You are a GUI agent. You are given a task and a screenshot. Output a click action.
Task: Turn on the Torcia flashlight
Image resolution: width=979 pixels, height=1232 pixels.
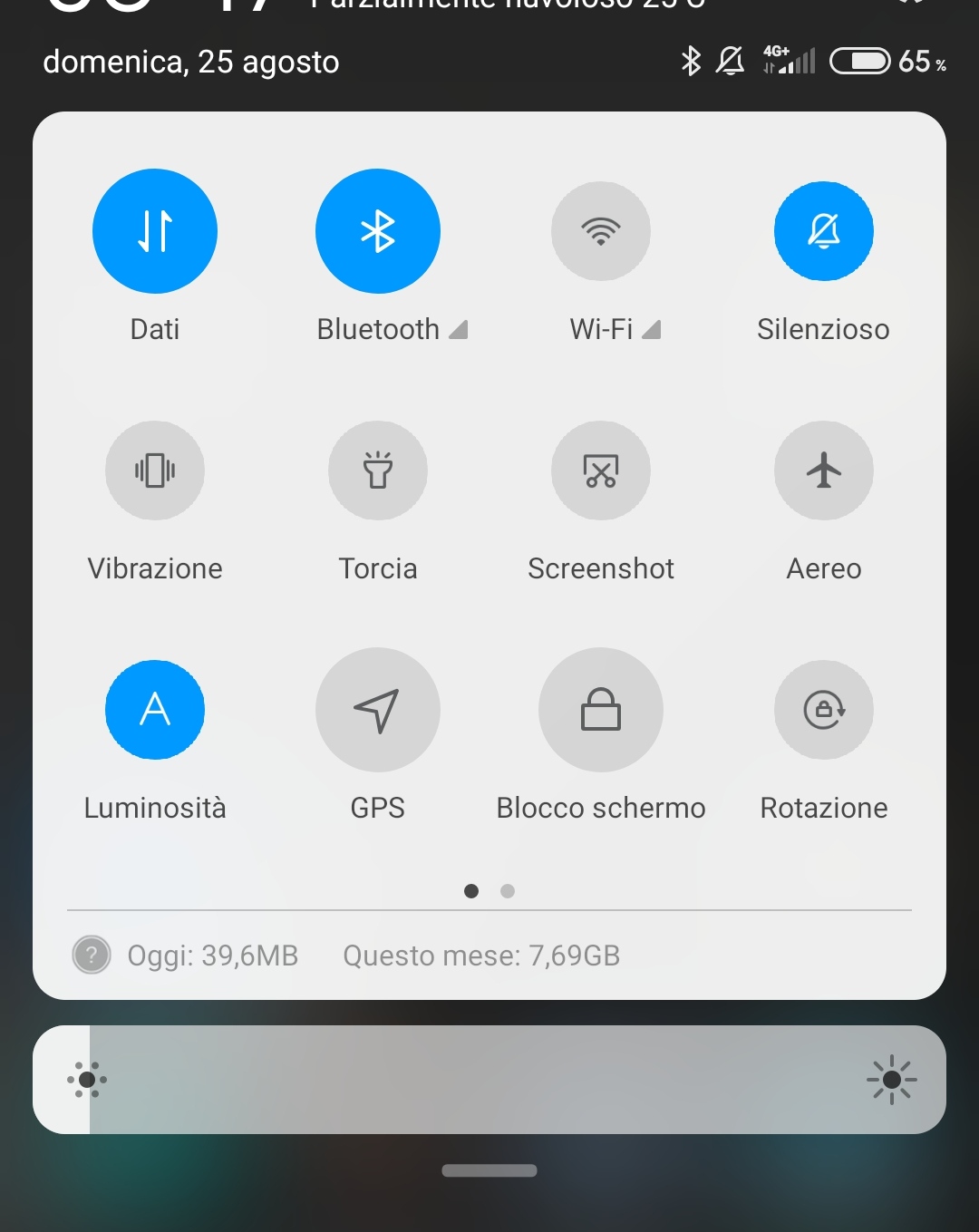[378, 470]
